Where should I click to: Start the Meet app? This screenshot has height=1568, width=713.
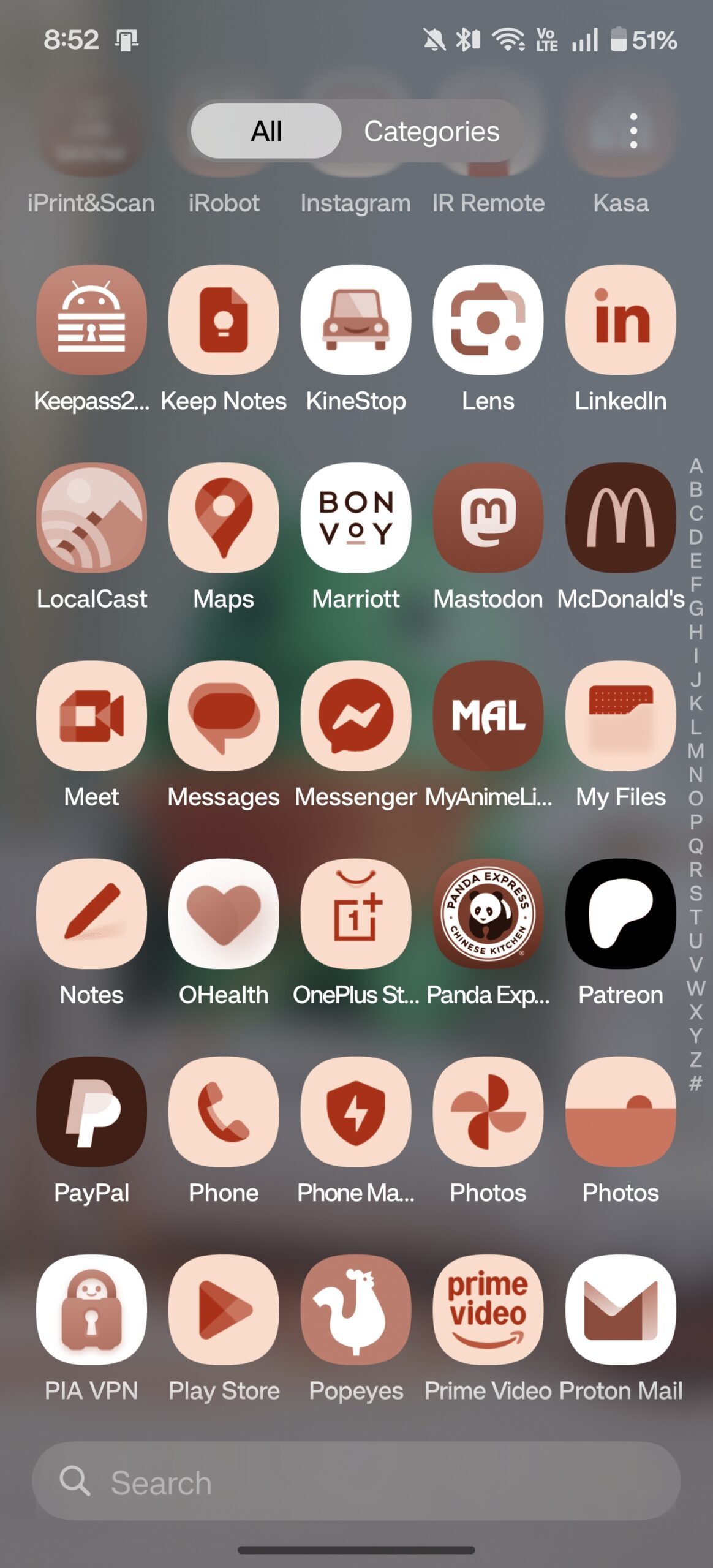pos(91,715)
